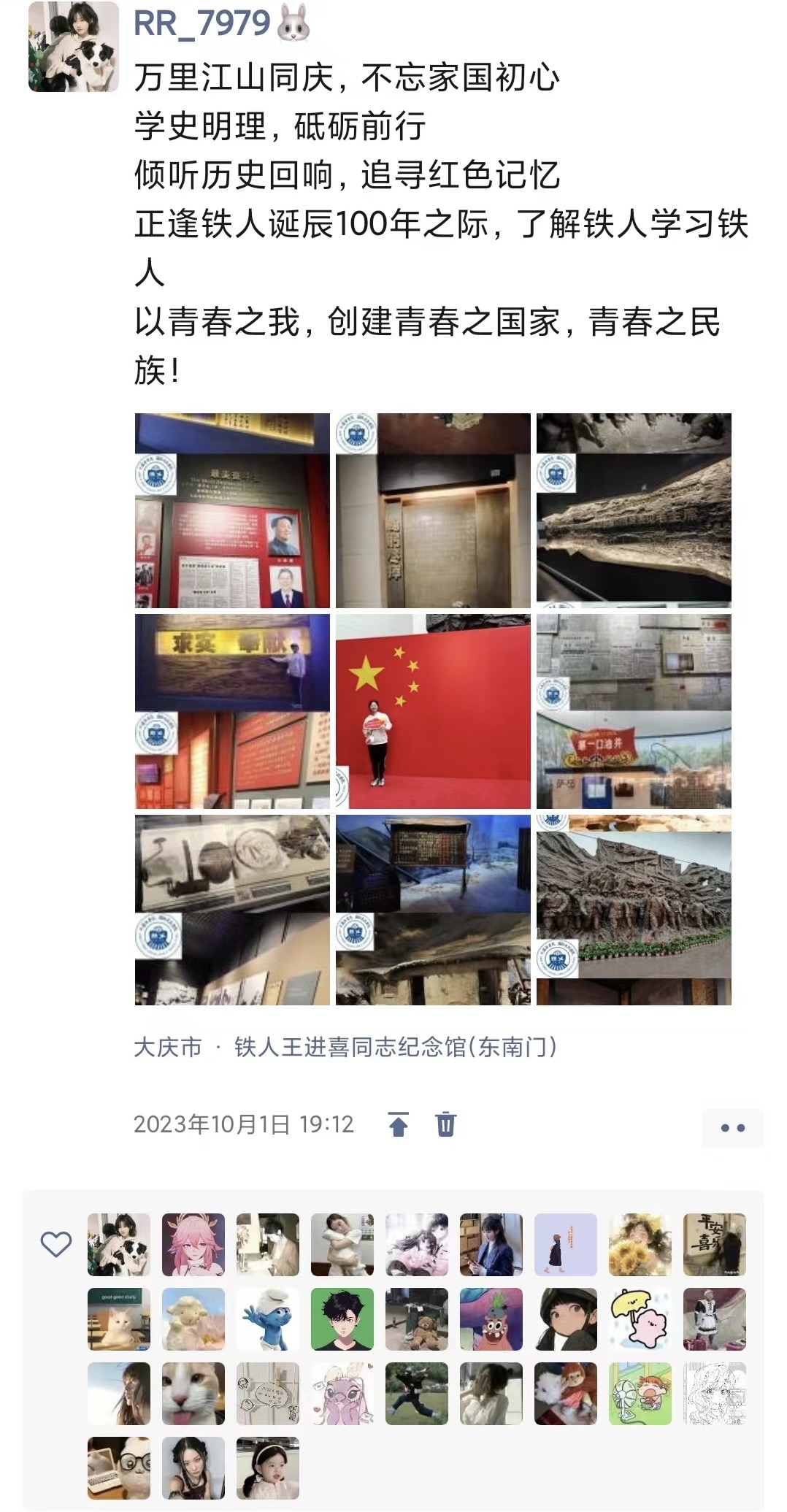
Task: Open the sunflower girl avatar in the likes
Action: pos(640,1244)
